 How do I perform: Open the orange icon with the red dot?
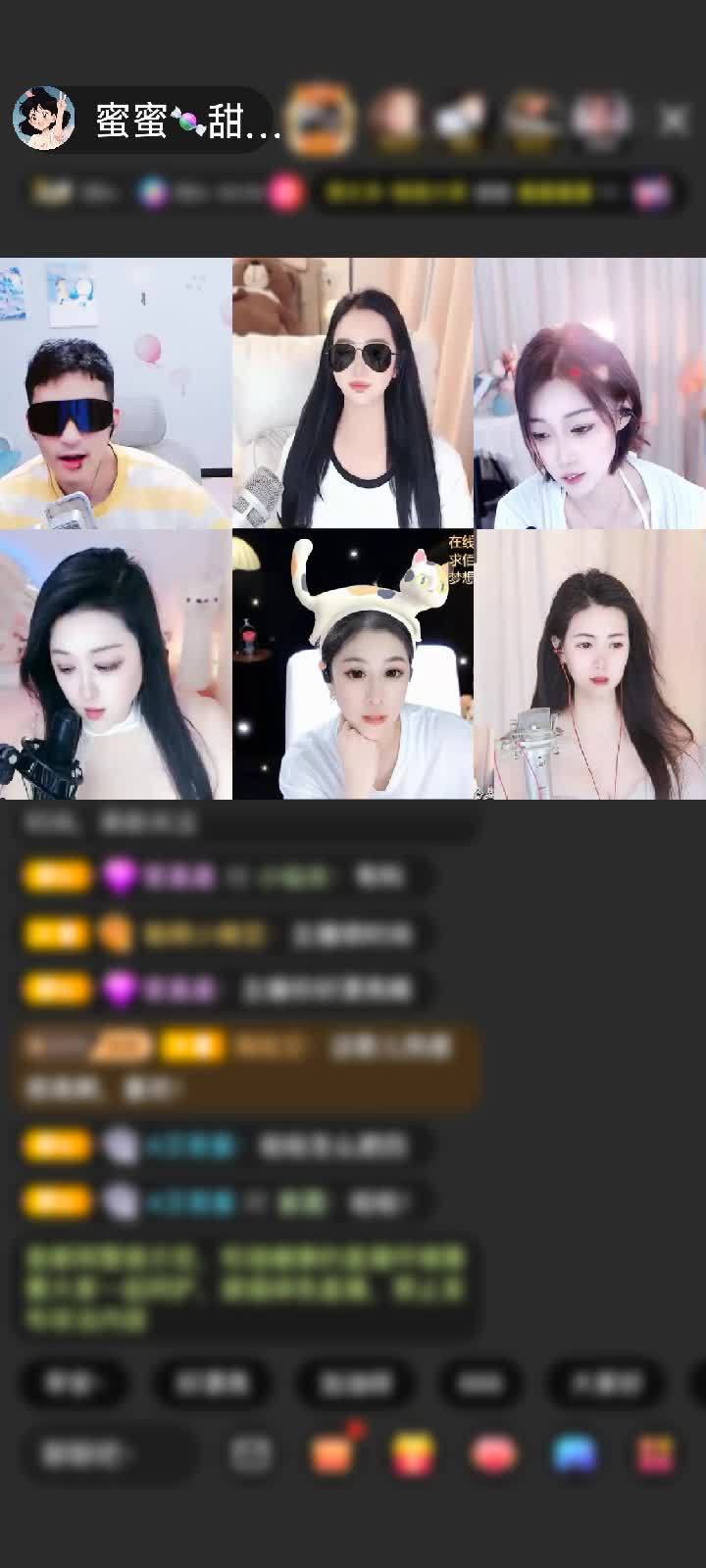(332, 1454)
